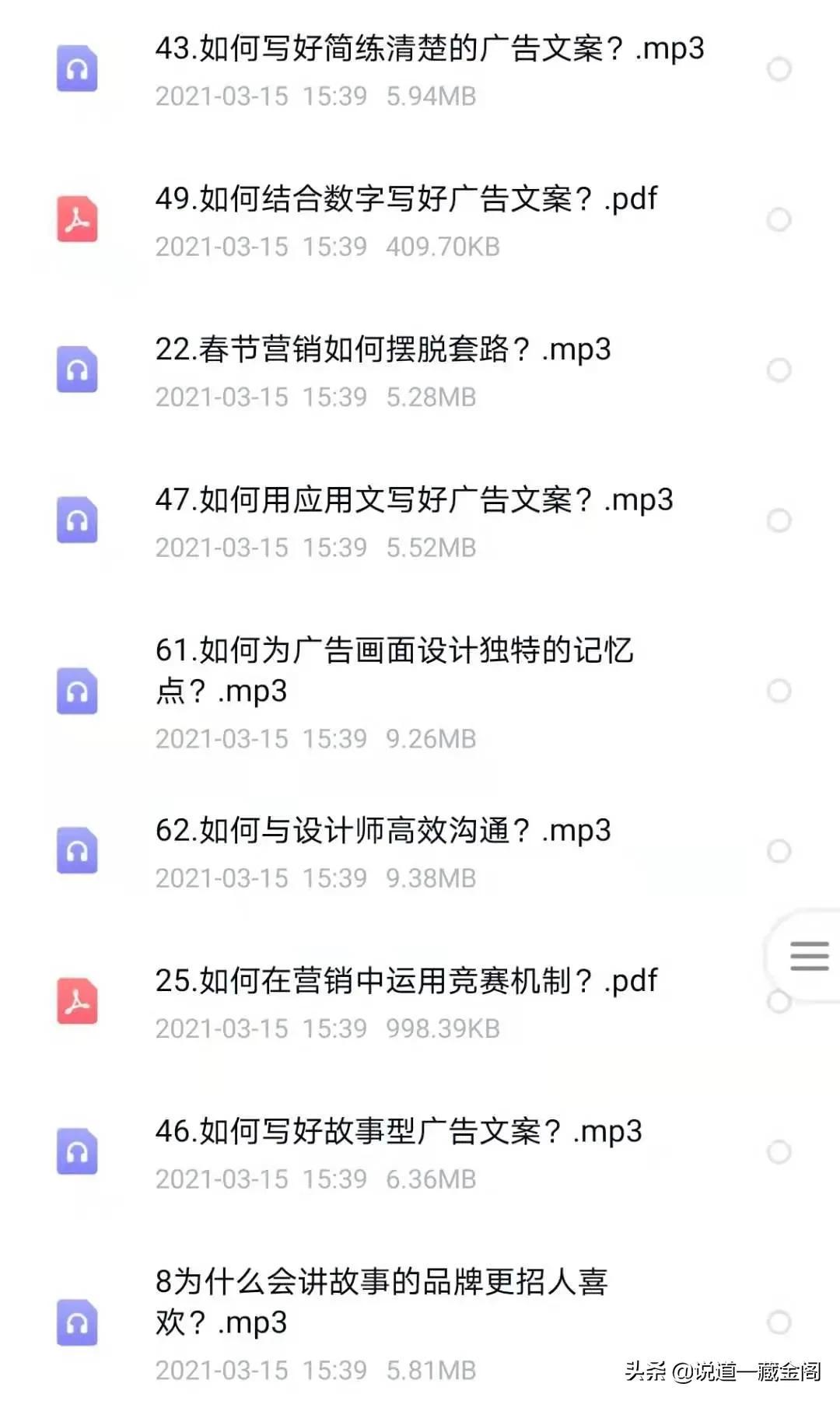Check the circle for 8为什么会讲故事的品牌更招人喜欢

(x=779, y=1322)
